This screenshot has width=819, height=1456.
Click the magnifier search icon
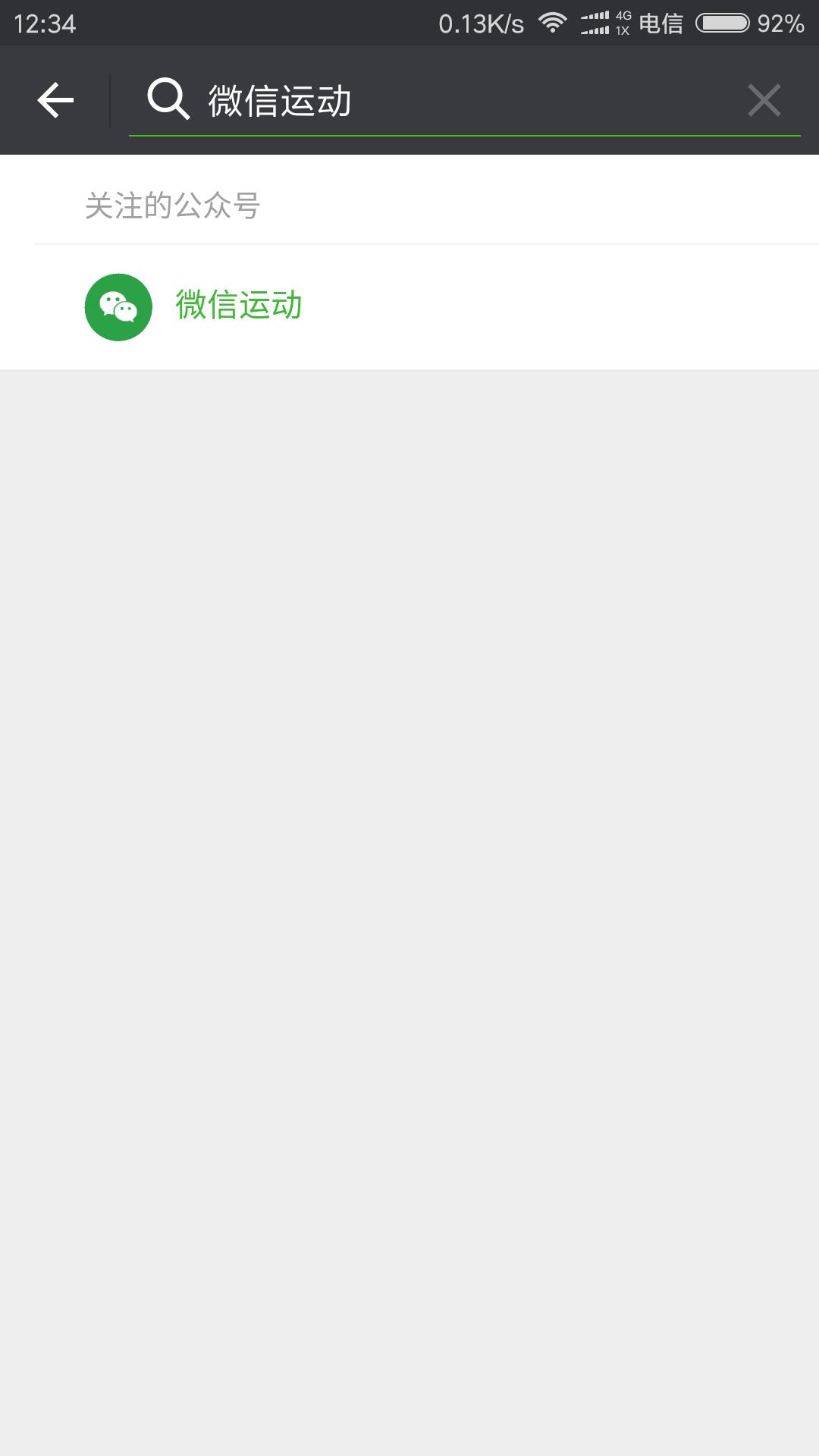[x=168, y=99]
